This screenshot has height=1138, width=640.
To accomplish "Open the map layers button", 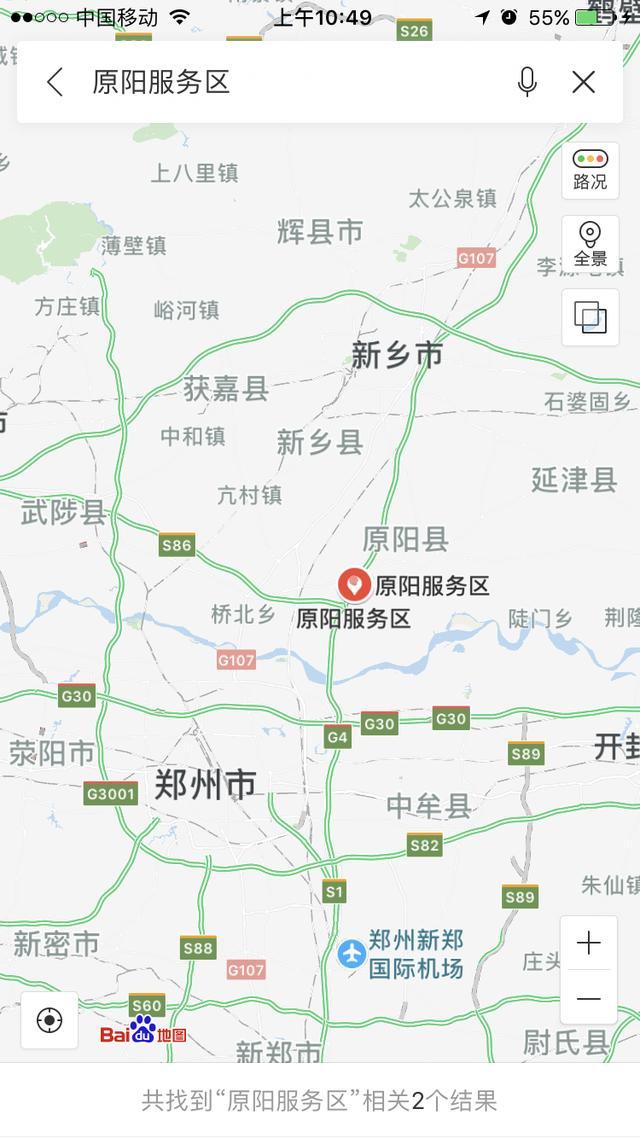I will tap(590, 317).
